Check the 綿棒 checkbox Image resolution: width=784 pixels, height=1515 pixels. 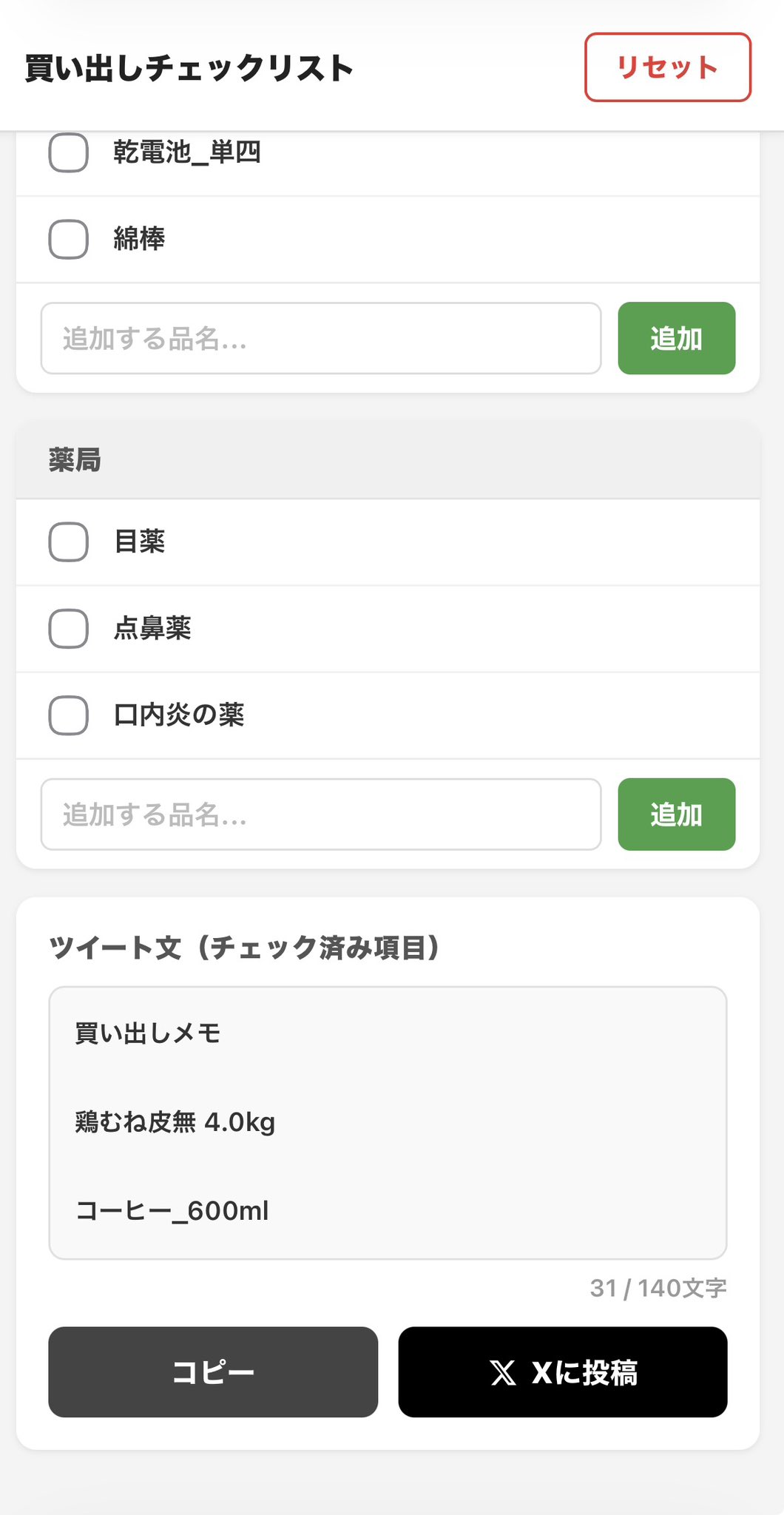click(68, 238)
